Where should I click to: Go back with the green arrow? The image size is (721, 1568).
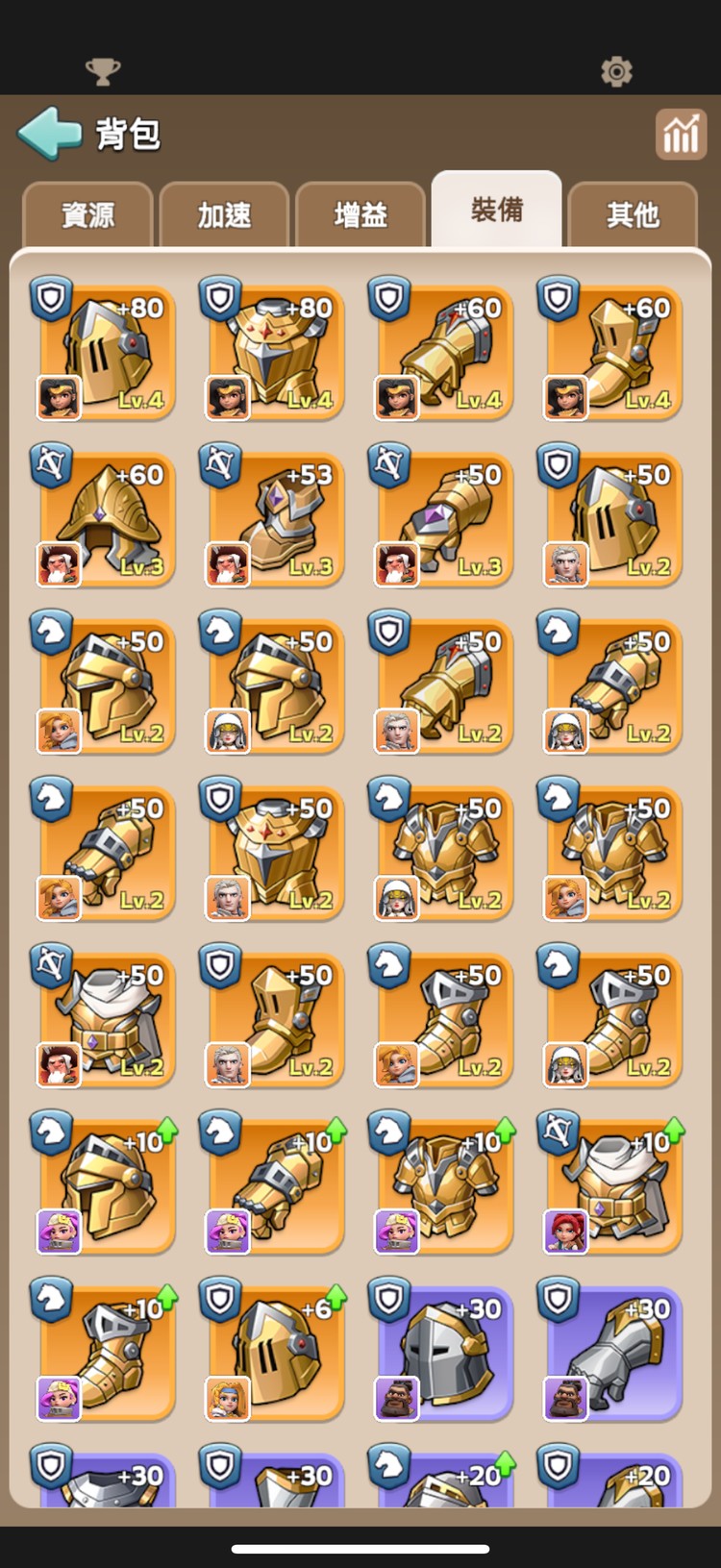[x=50, y=133]
